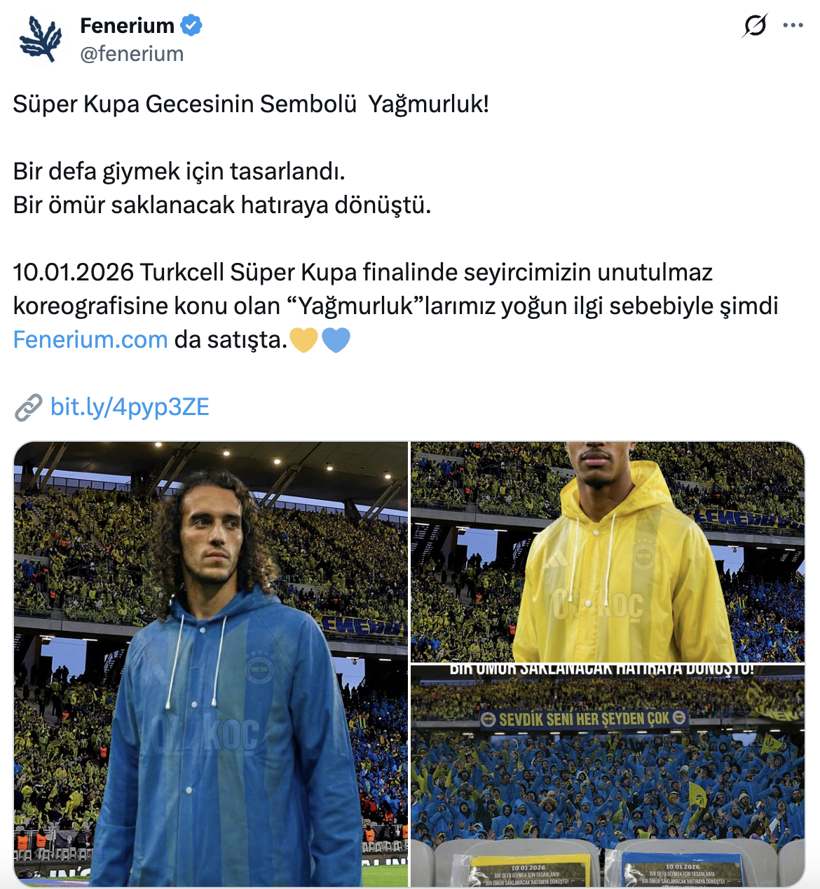Open the post's three-dot overflow menu
Image resolution: width=820 pixels, height=889 pixels.
tap(792, 26)
